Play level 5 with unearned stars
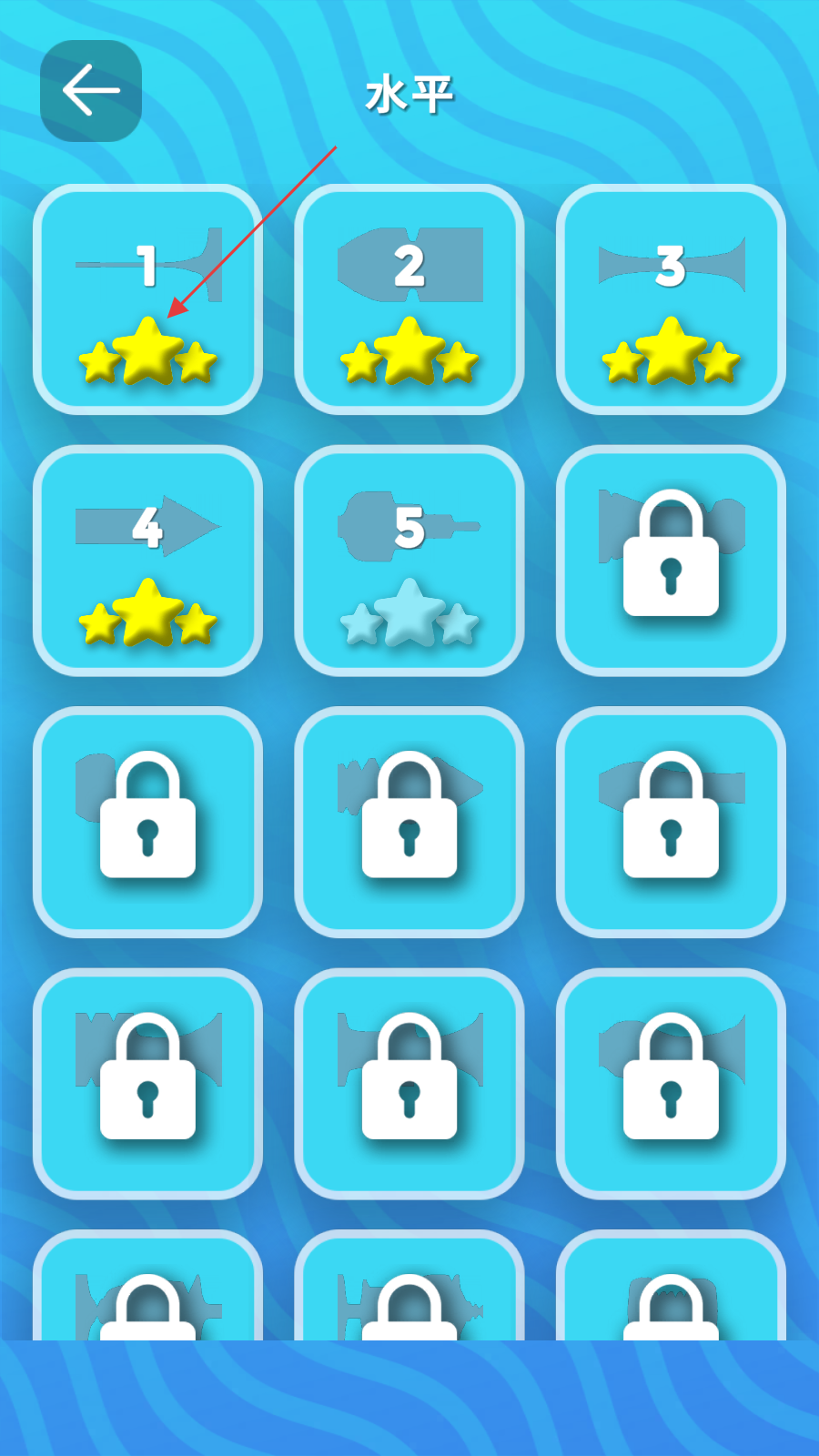819x1456 pixels. [409, 561]
